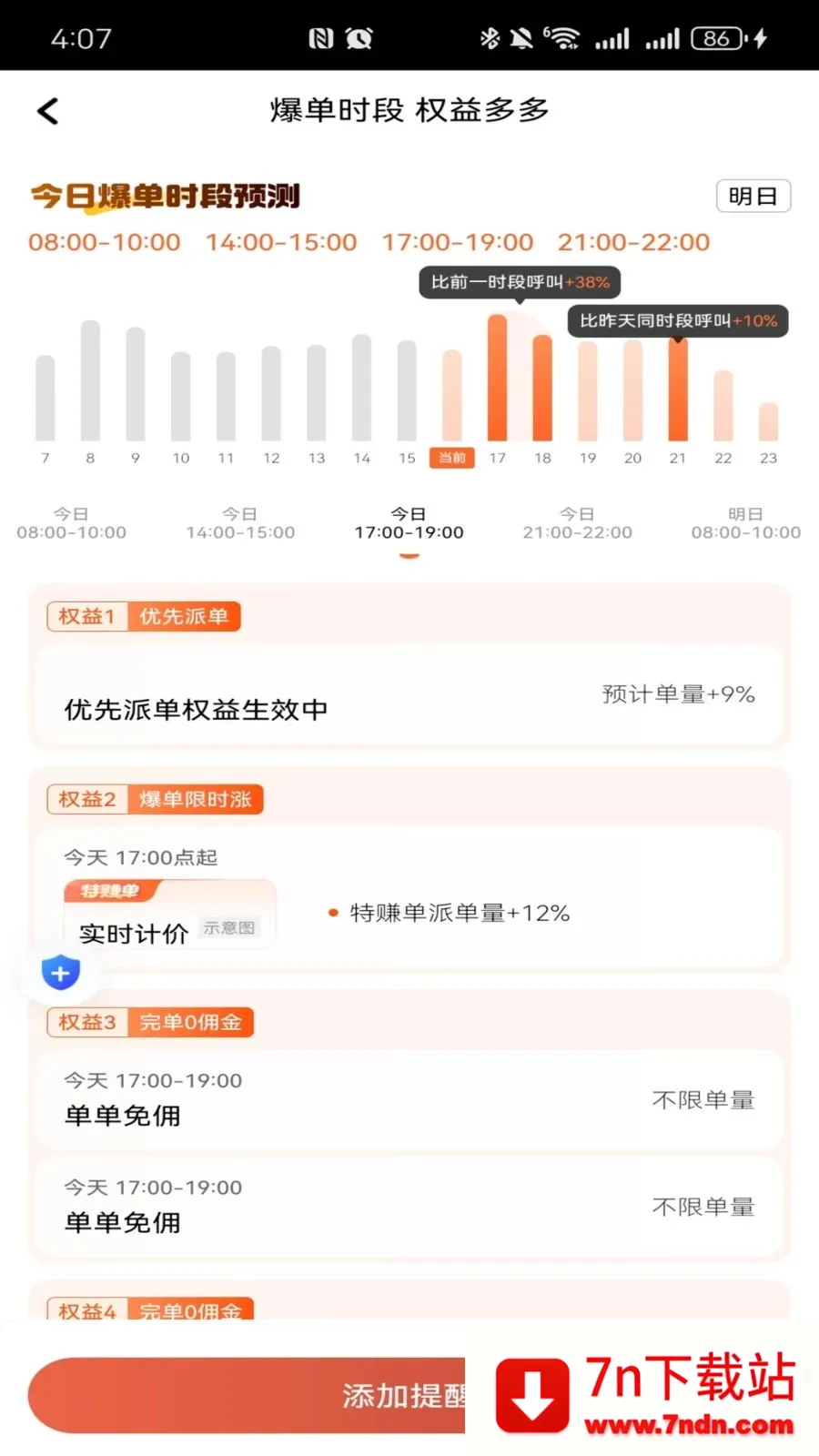Select the 今日 14:00-15:00 time slot tab
This screenshot has height=1456, width=819.
[x=240, y=523]
